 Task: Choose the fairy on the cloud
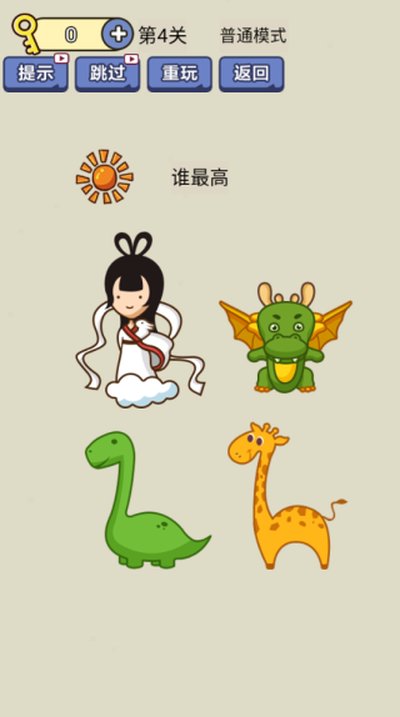pyautogui.click(x=139, y=320)
